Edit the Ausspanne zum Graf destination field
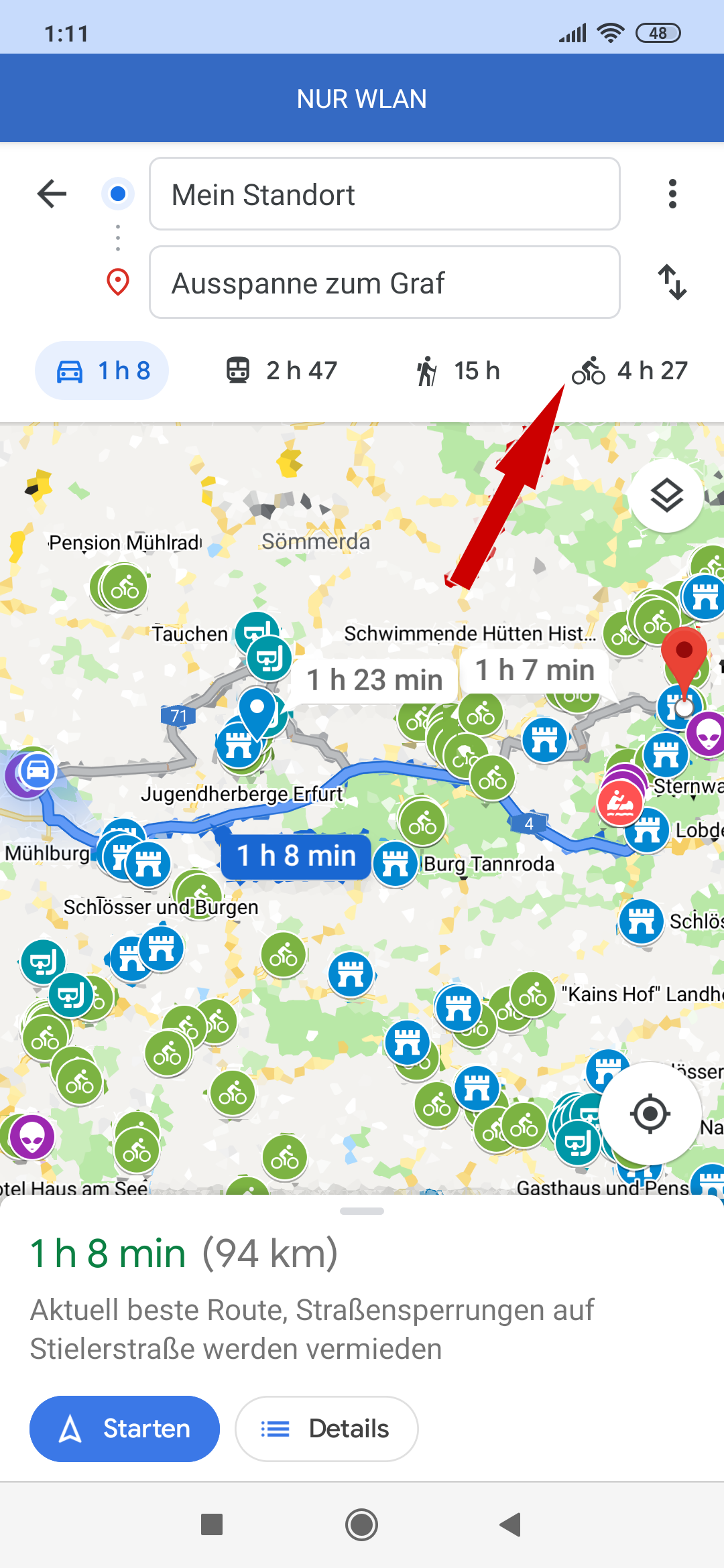This screenshot has height=1568, width=724. (x=384, y=282)
